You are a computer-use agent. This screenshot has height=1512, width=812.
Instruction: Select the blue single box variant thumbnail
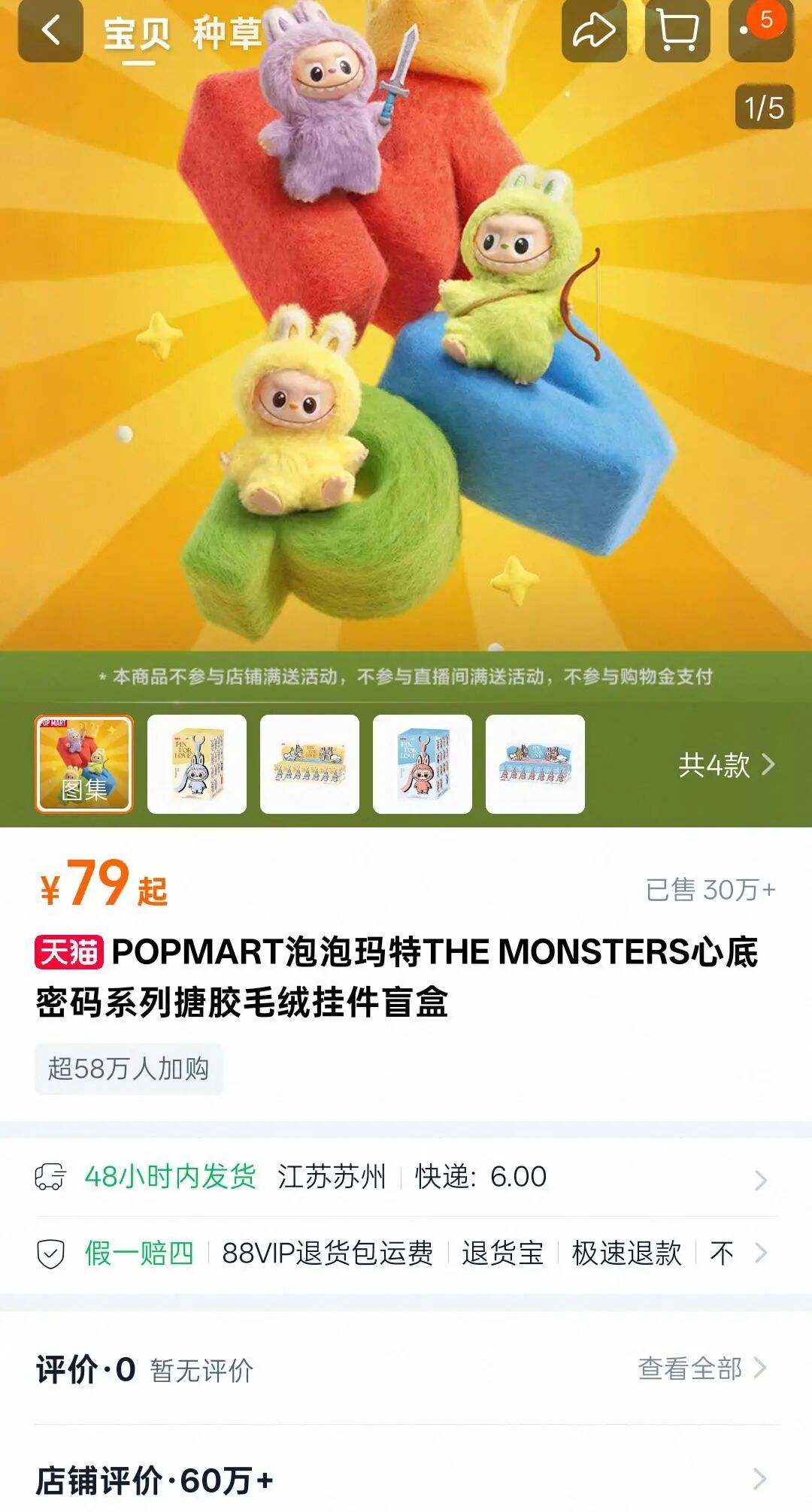coord(423,764)
